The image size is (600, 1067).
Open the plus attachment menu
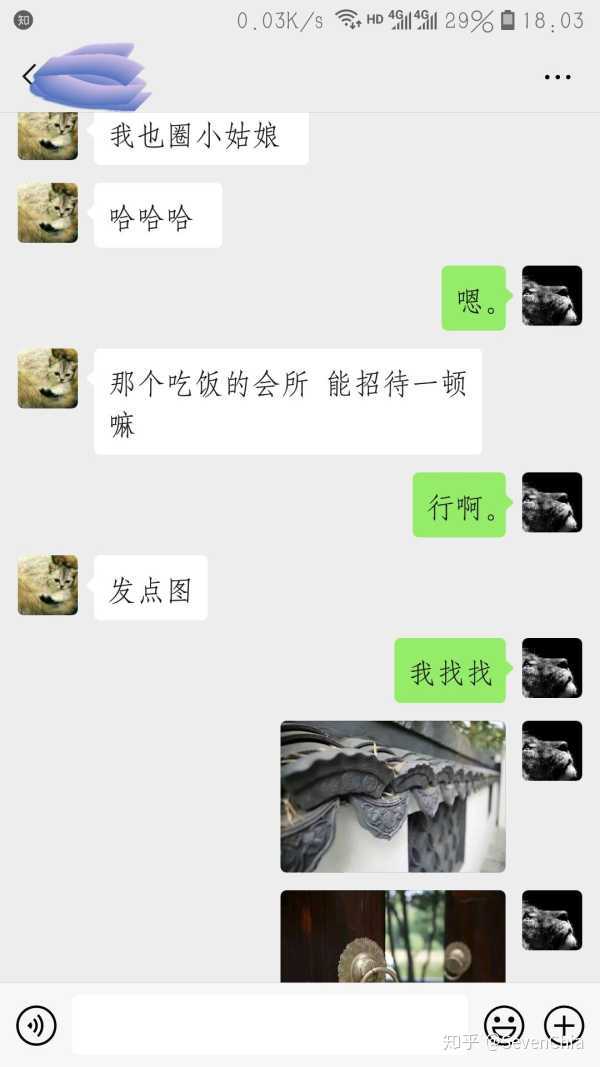click(563, 1025)
